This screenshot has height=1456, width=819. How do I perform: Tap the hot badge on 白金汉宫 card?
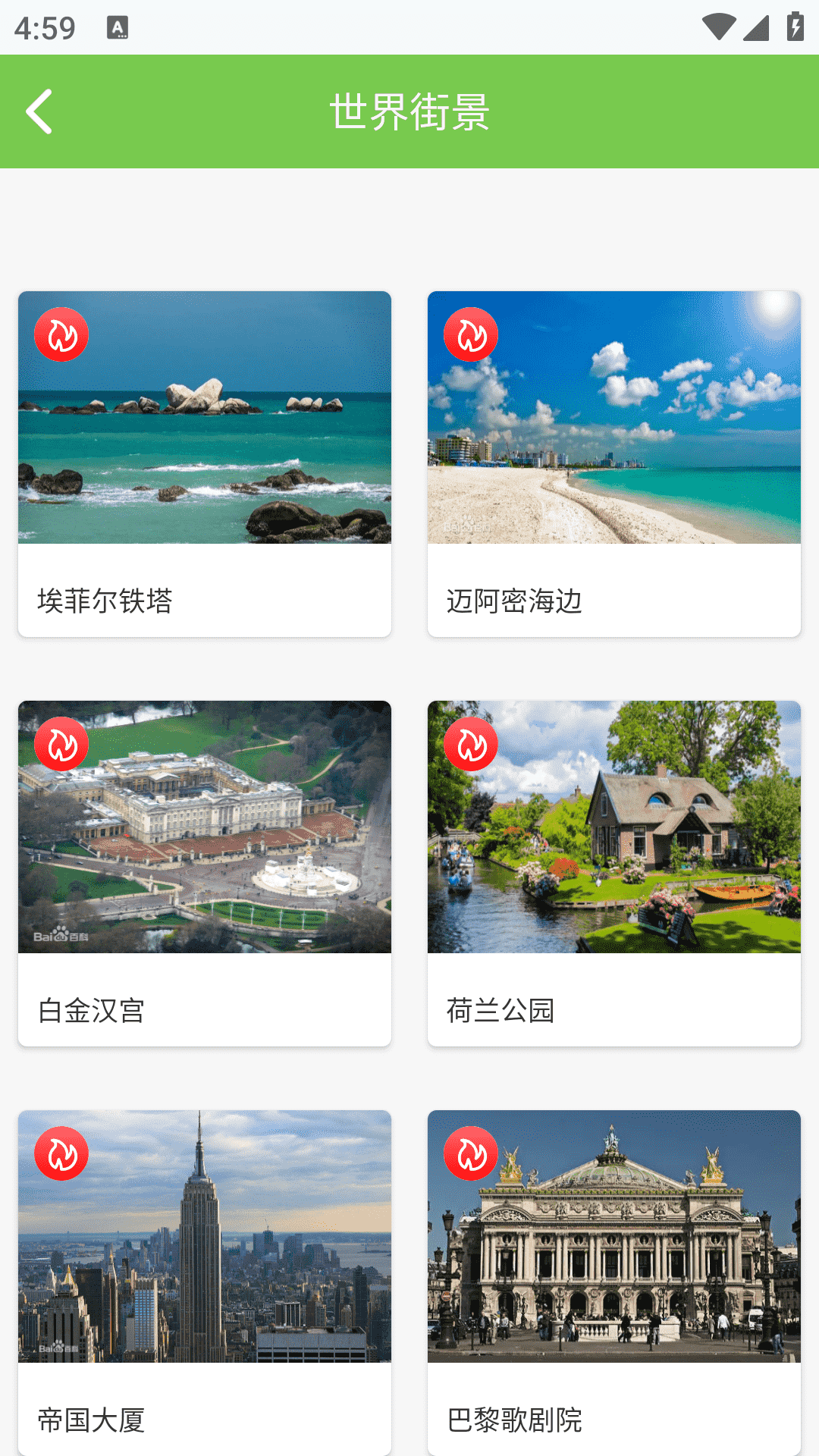click(61, 745)
